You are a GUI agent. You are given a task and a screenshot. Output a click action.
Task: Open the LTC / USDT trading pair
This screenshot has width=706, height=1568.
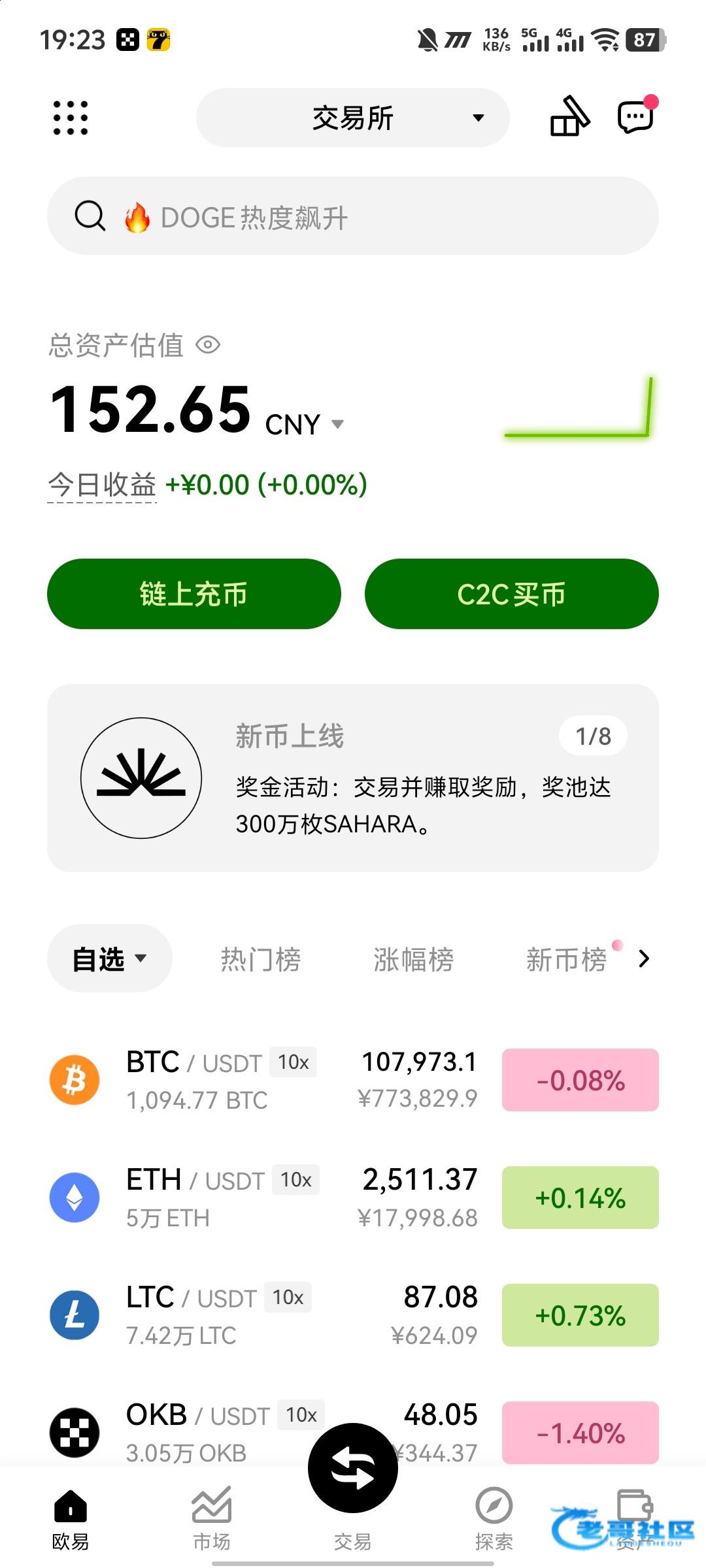click(x=353, y=1315)
